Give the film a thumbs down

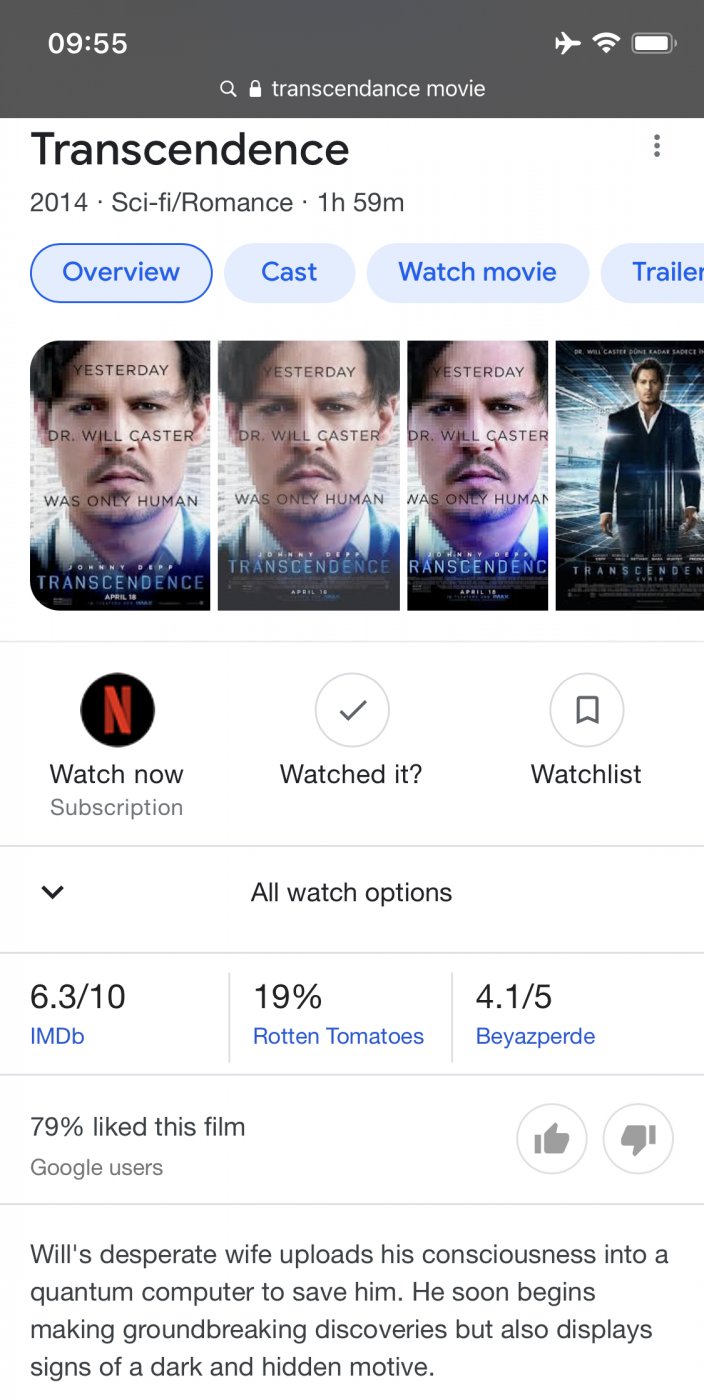[x=638, y=1138]
